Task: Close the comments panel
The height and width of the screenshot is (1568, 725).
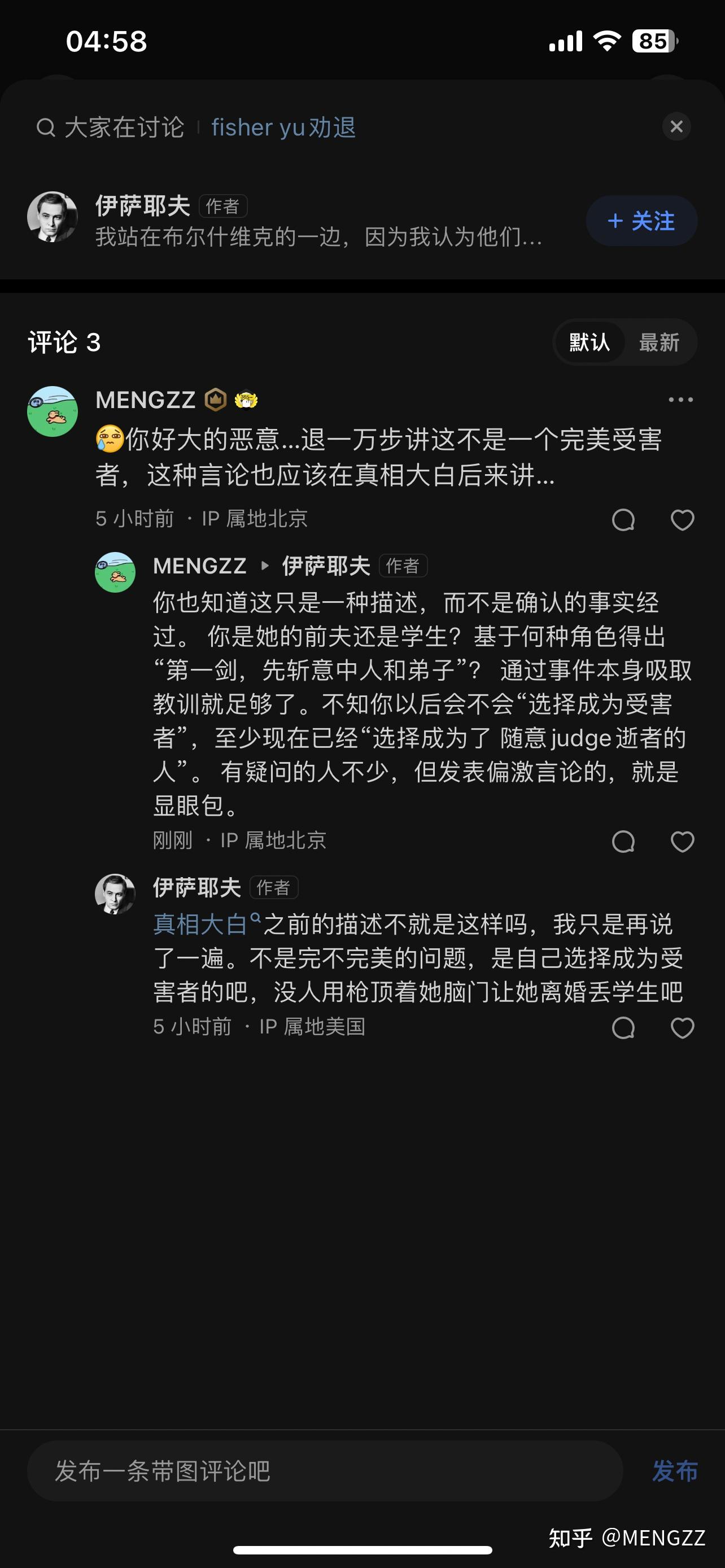Action: click(x=676, y=126)
